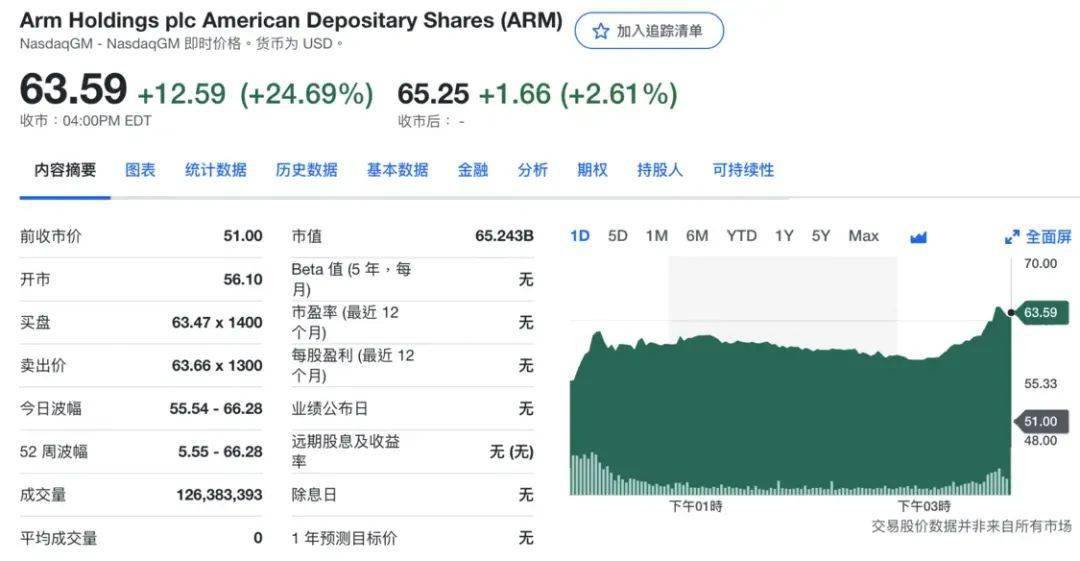Open the 期权 tab
1080x561 pixels.
coord(592,170)
